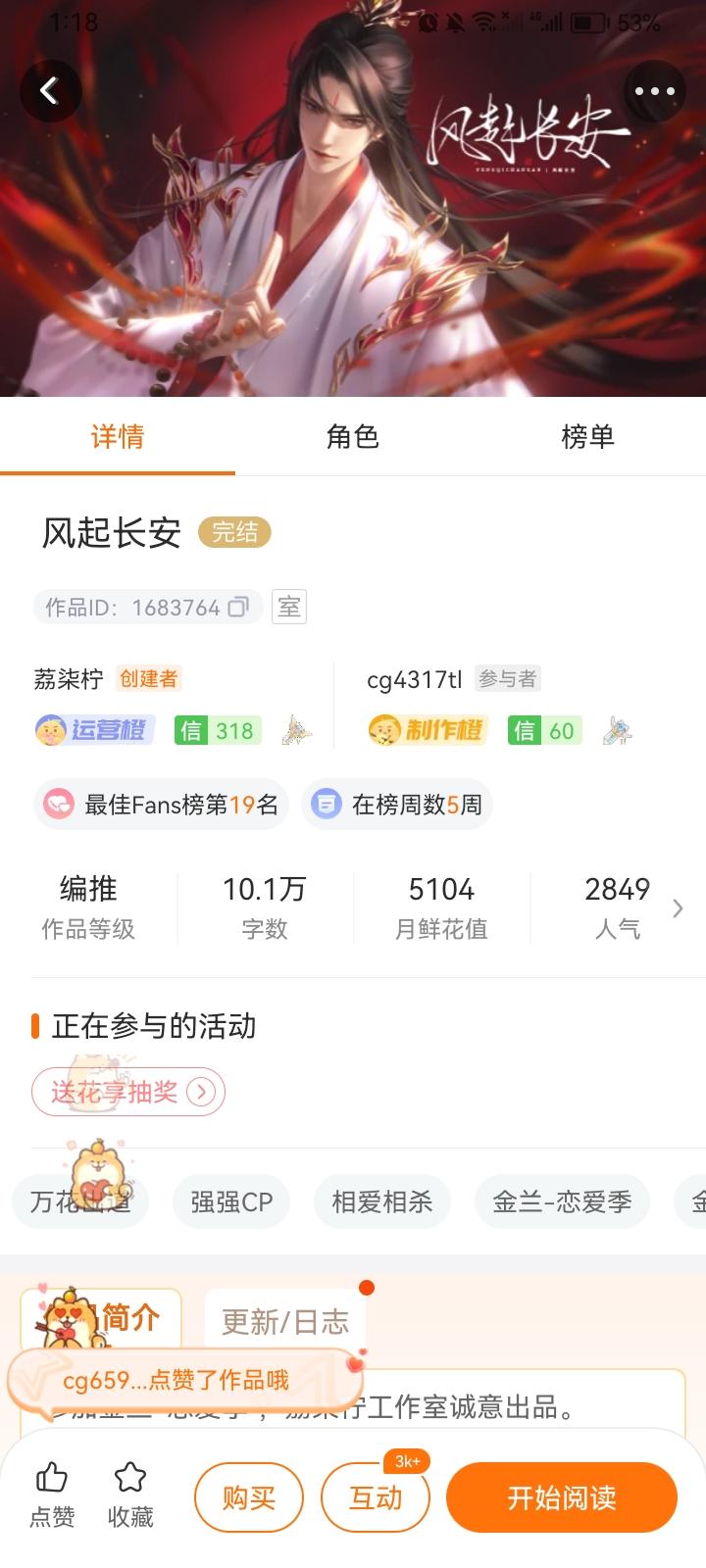This screenshot has width=706, height=1568.
Task: Switch to the 榜单 tab
Action: coord(588,436)
